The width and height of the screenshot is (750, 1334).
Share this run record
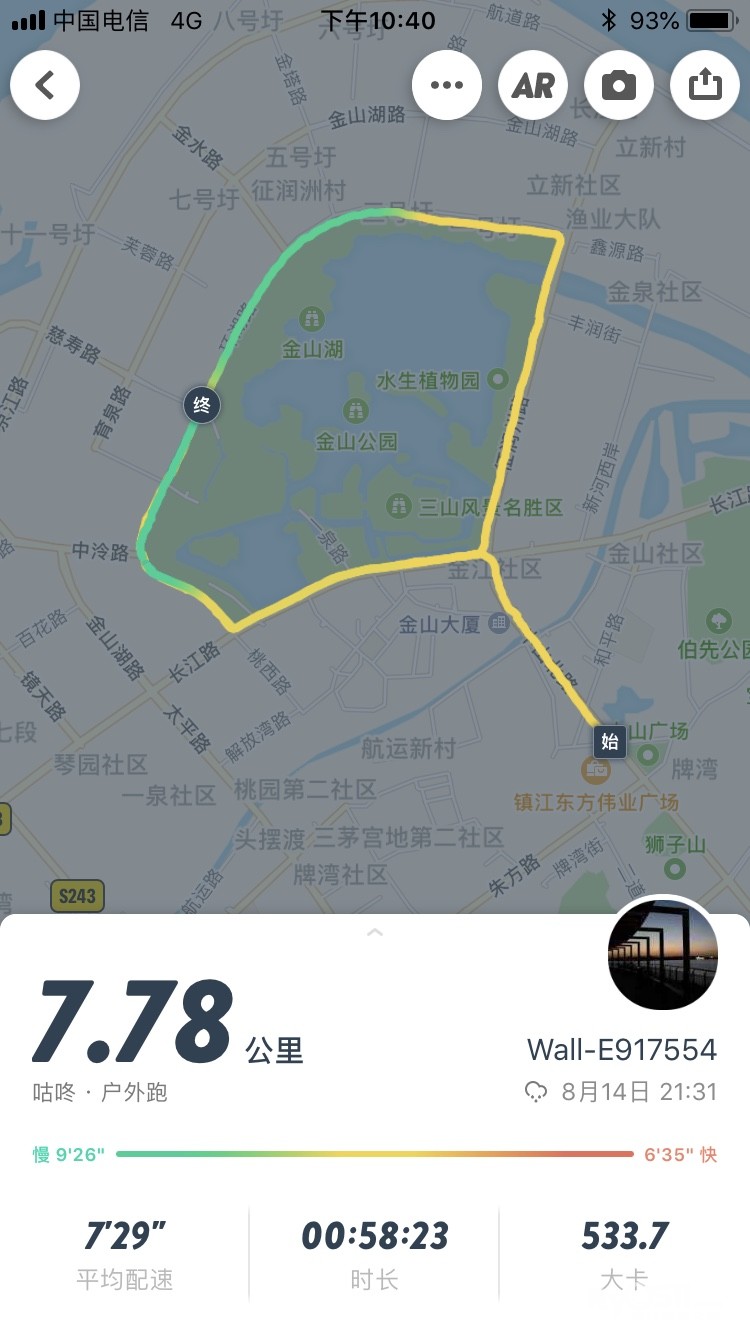pyautogui.click(x=705, y=85)
